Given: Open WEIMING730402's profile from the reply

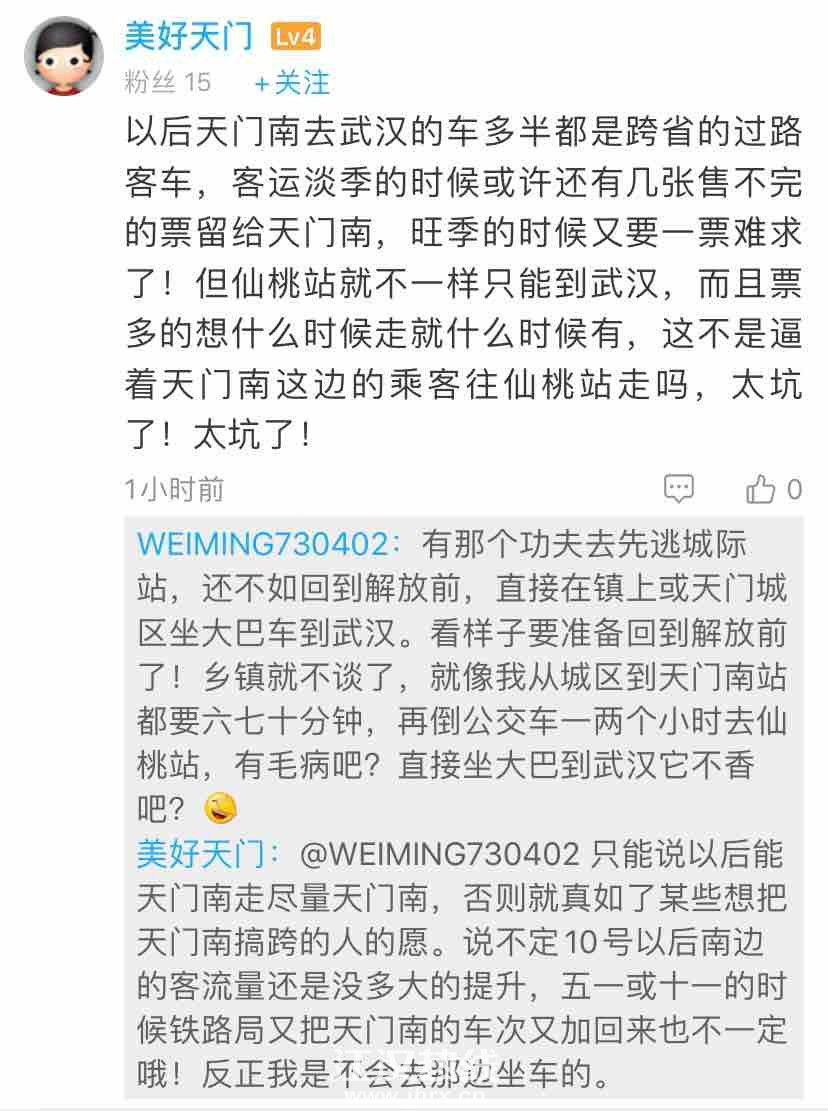Looking at the screenshot, I should (x=262, y=543).
